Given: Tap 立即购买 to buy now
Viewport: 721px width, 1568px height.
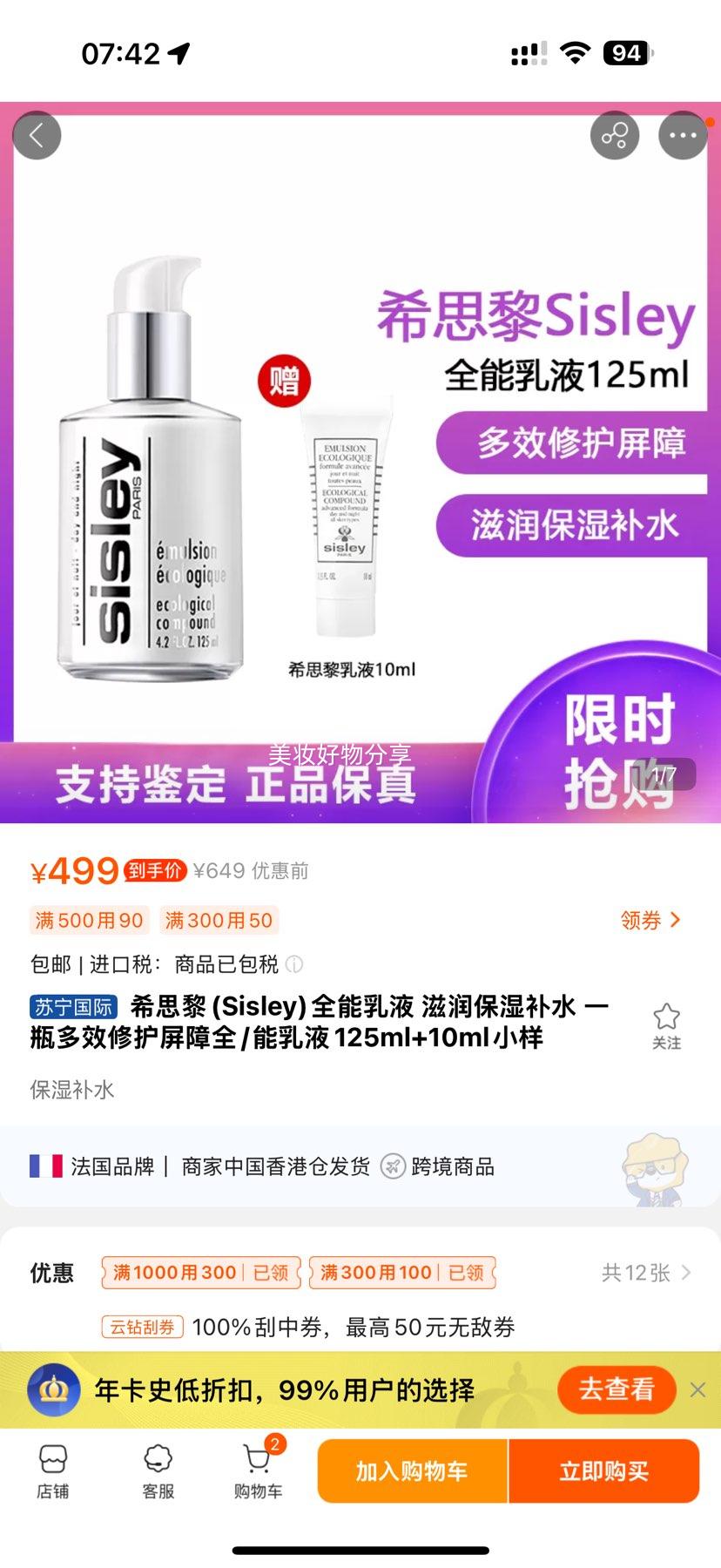Looking at the screenshot, I should (603, 1472).
